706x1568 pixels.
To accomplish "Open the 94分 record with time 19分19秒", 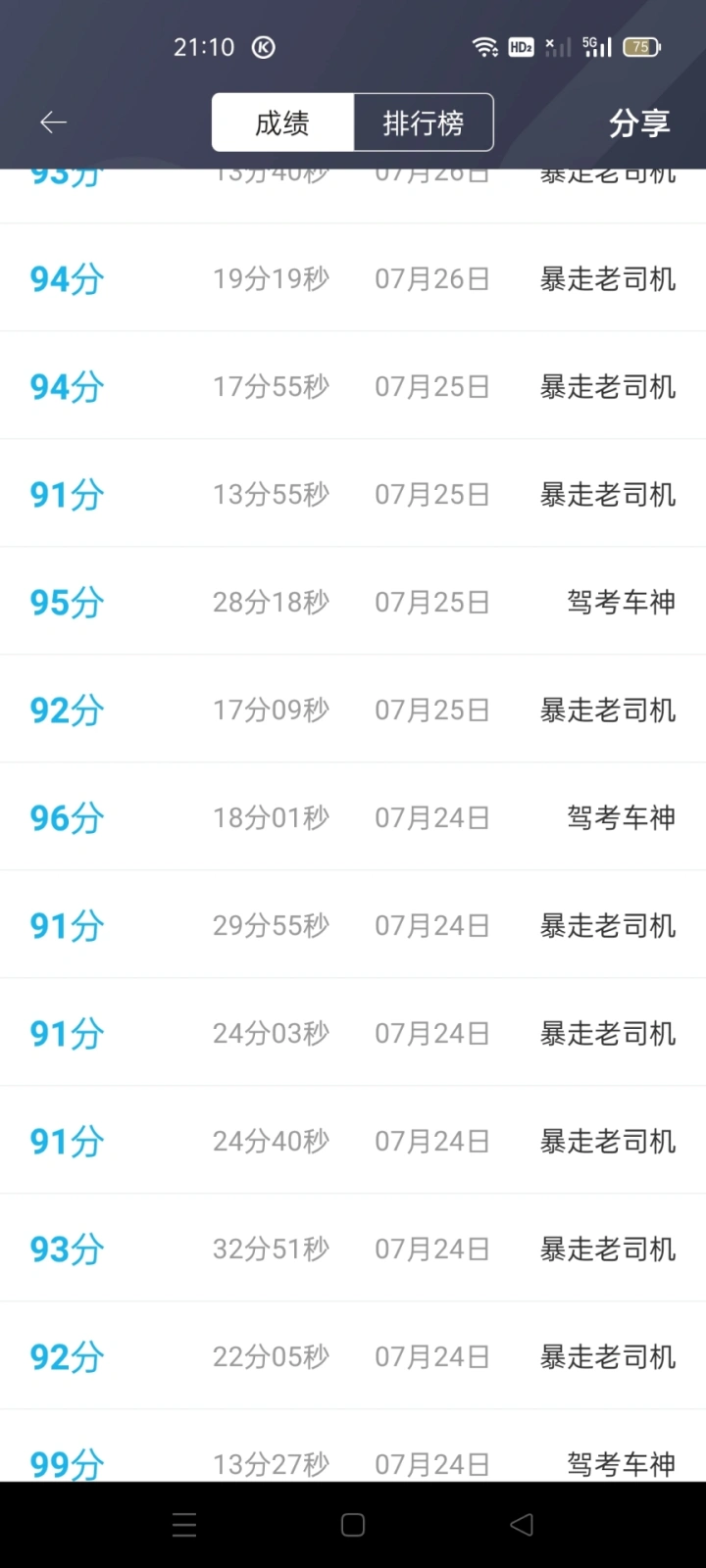I will 353,278.
